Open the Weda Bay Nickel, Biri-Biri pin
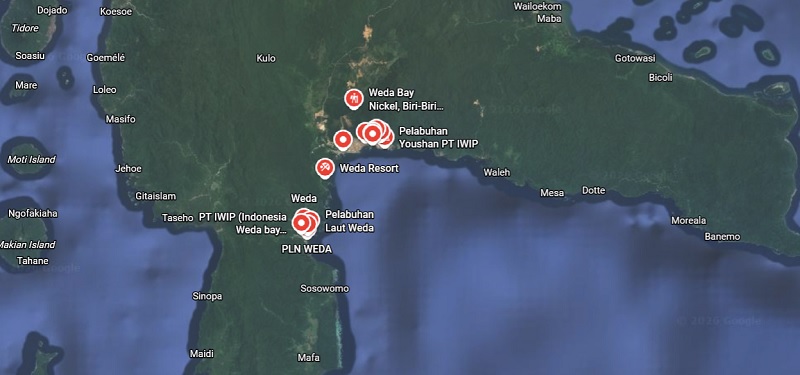 [x=354, y=98]
